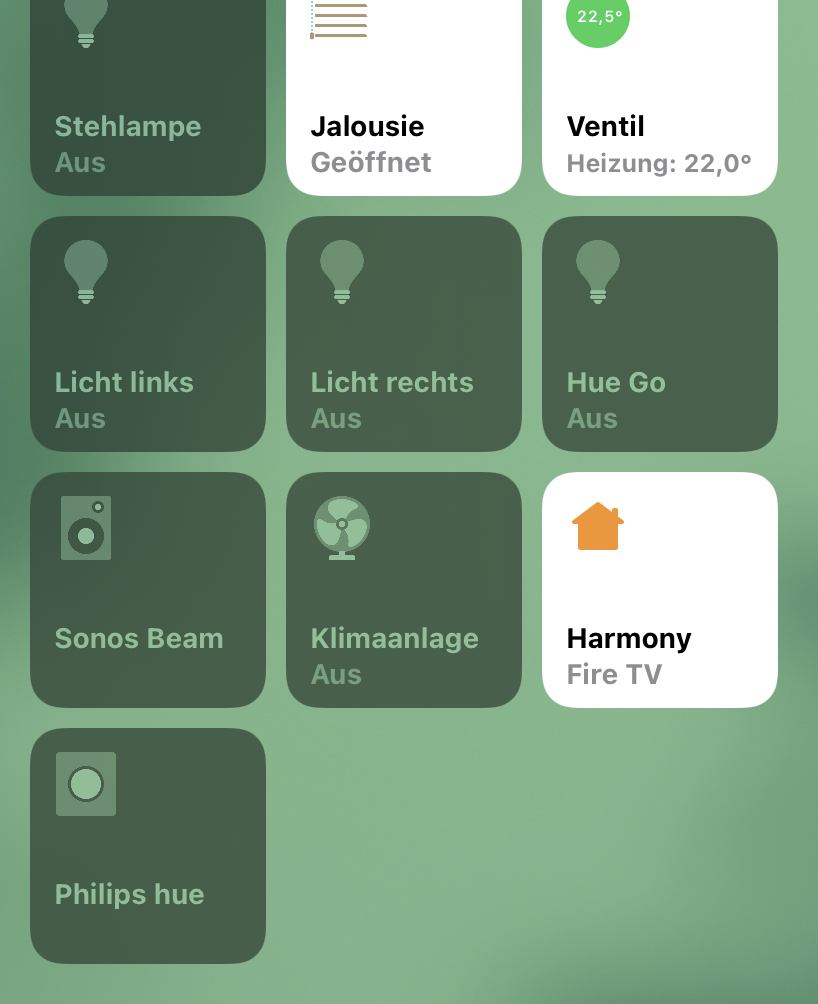Open the Ventil heating tile
The width and height of the screenshot is (818, 1004).
[x=660, y=98]
